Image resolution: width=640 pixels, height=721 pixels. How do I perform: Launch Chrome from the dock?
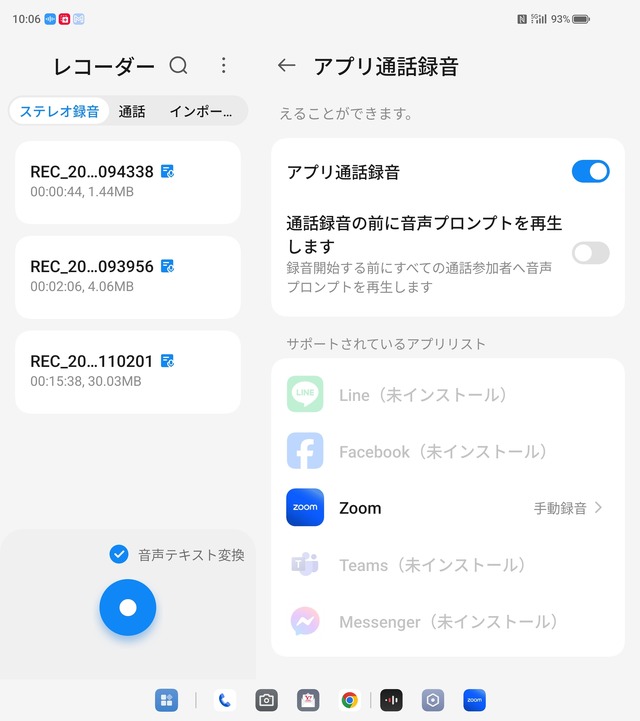(349, 700)
